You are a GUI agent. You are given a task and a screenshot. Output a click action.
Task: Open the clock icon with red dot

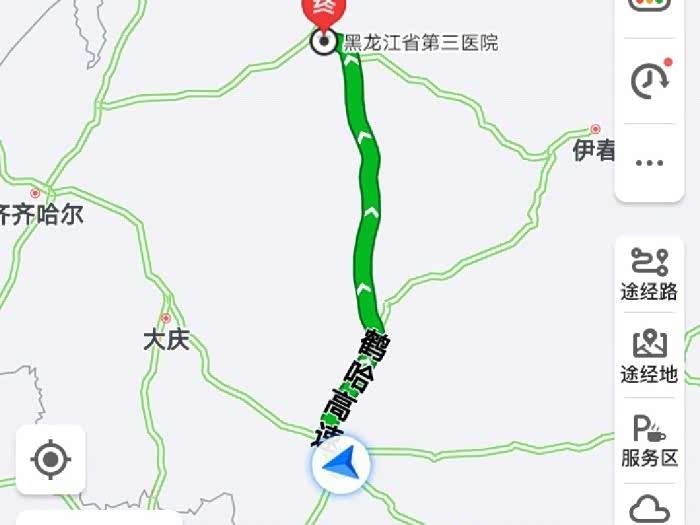[x=650, y=80]
